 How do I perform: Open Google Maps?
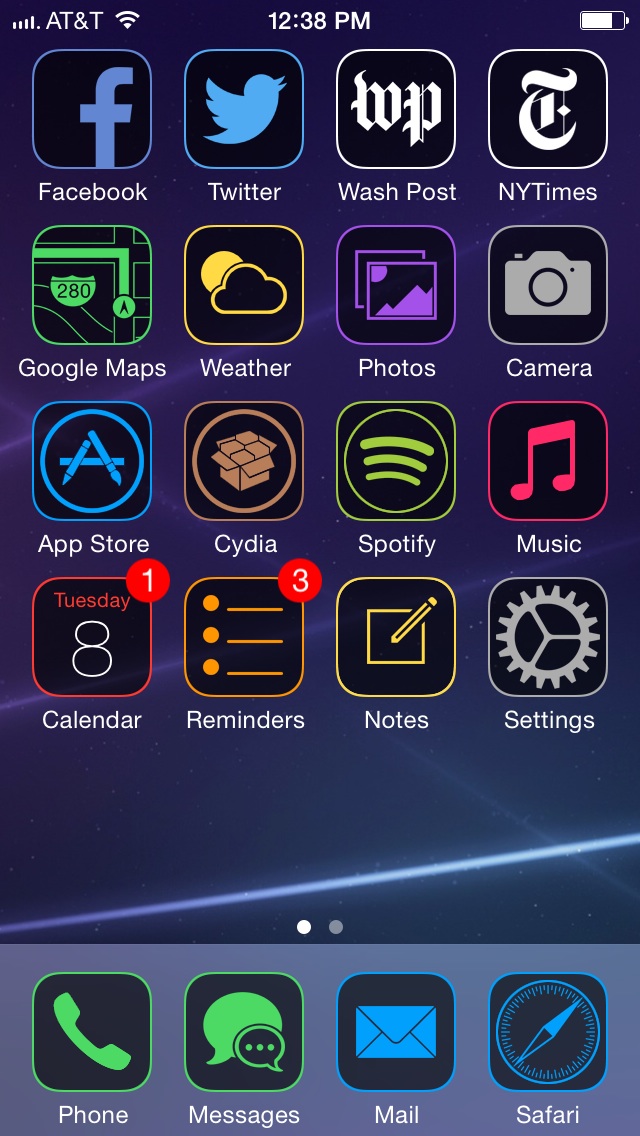point(92,285)
